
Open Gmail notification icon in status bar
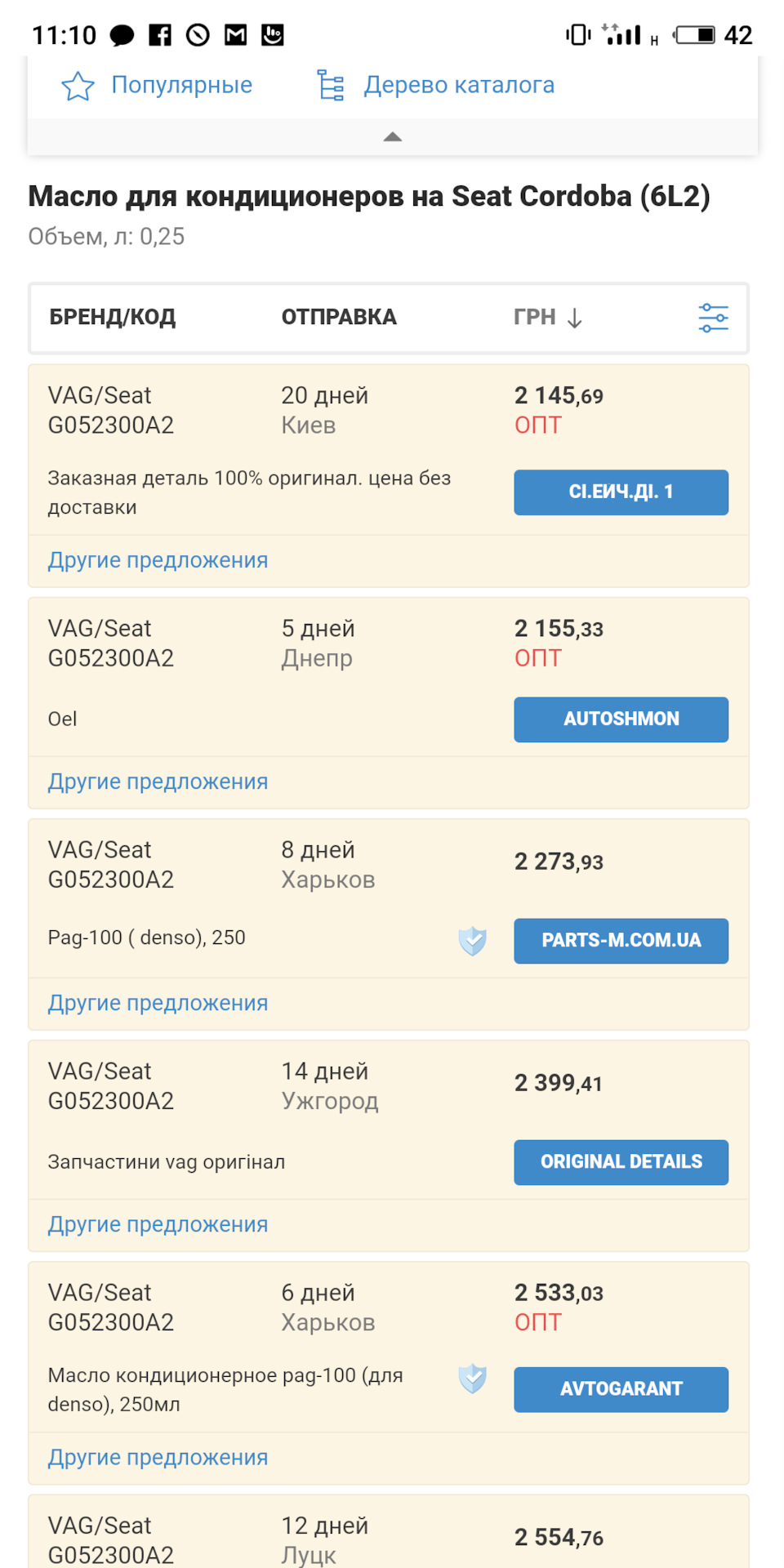(236, 34)
